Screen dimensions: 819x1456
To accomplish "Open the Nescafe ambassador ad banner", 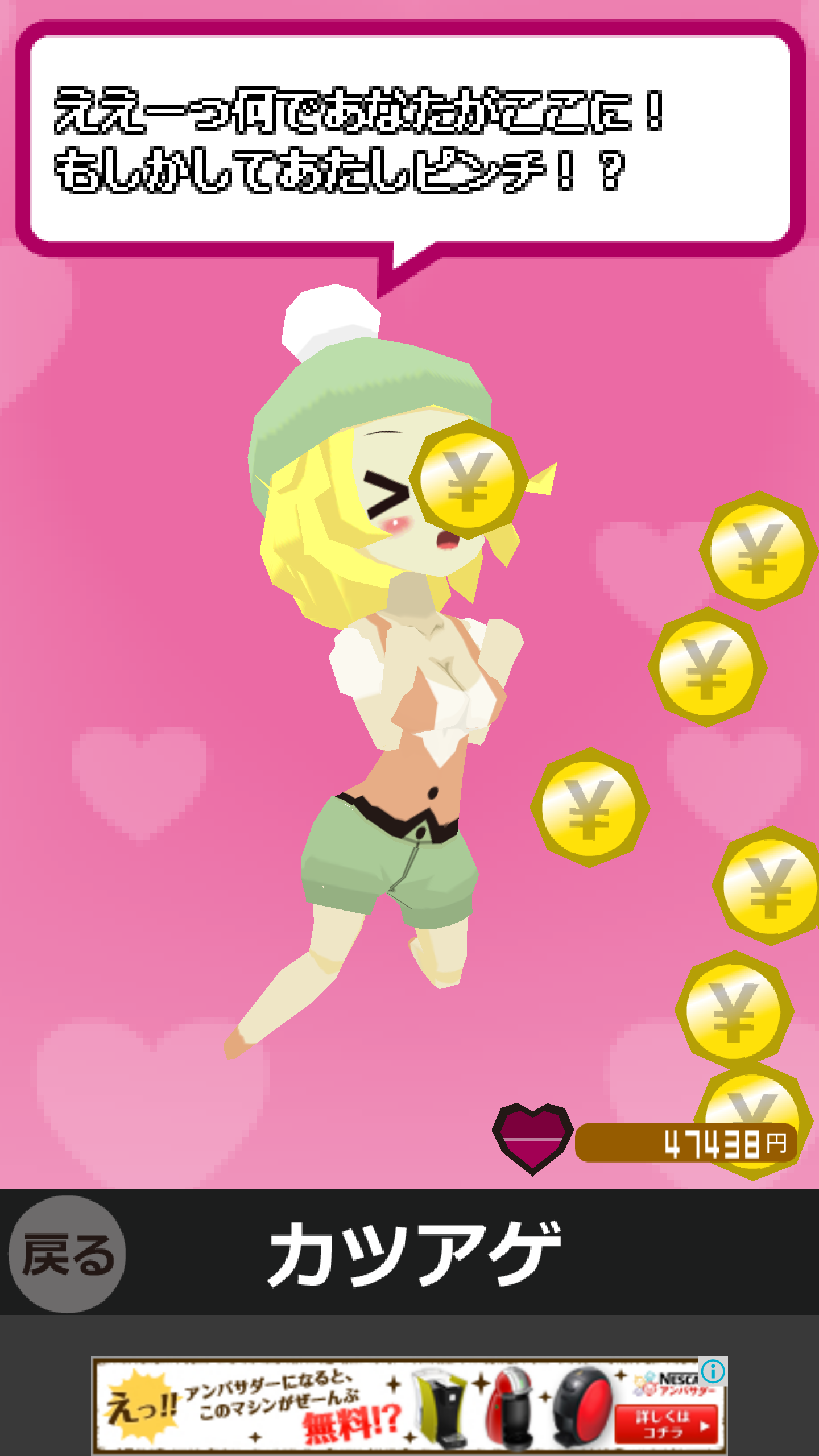I will [x=364, y=1406].
